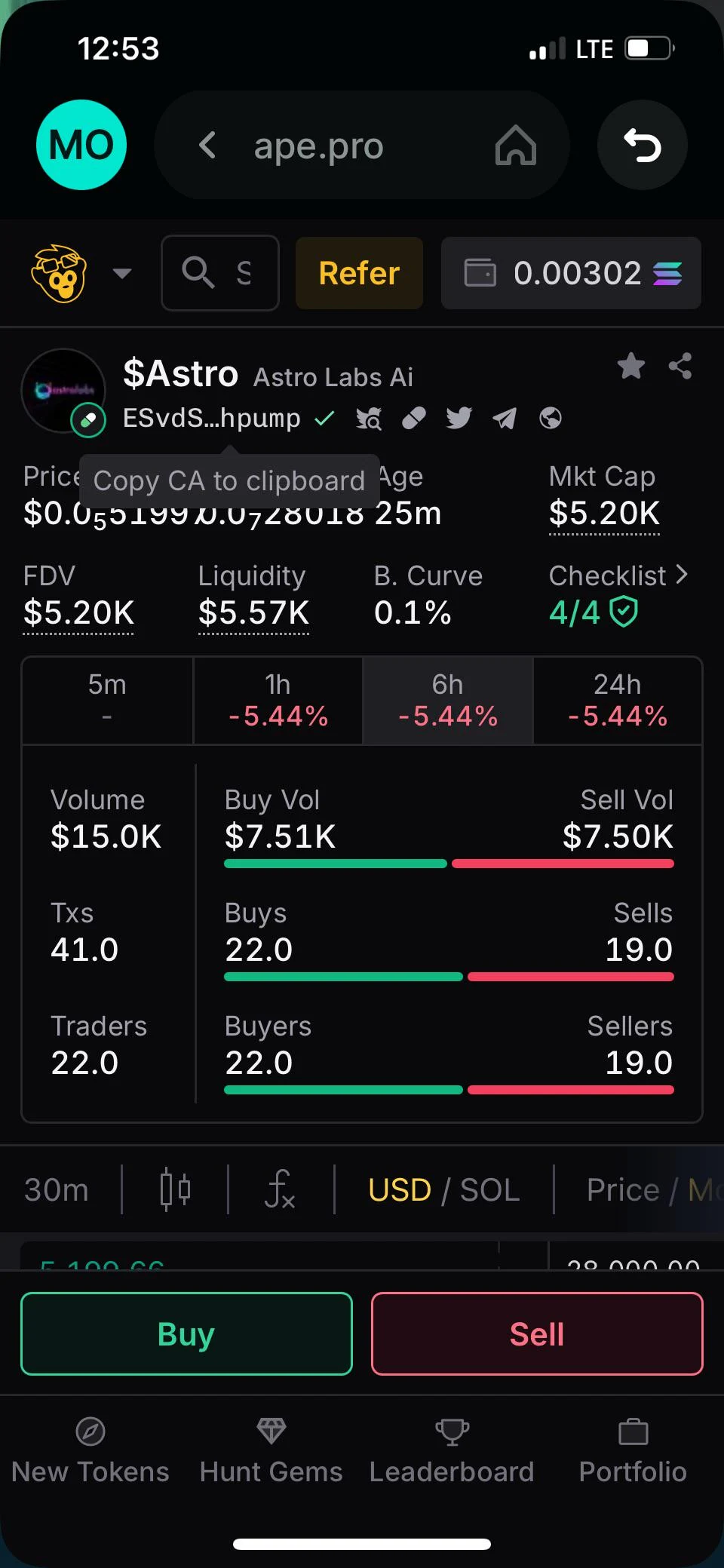This screenshot has width=724, height=1568.
Task: Switch to the 24h timeframe
Action: (x=618, y=701)
